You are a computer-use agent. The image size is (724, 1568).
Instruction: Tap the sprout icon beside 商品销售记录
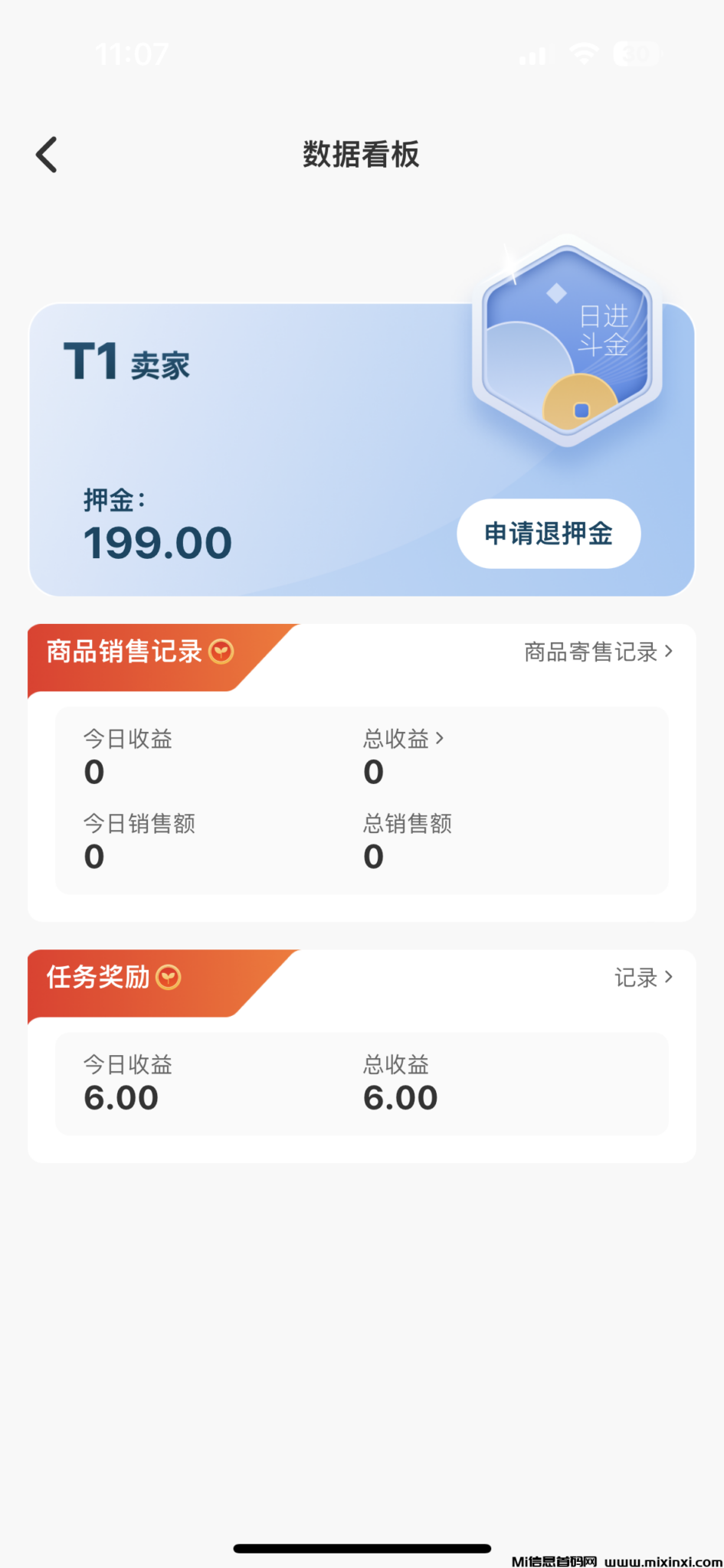(x=220, y=652)
